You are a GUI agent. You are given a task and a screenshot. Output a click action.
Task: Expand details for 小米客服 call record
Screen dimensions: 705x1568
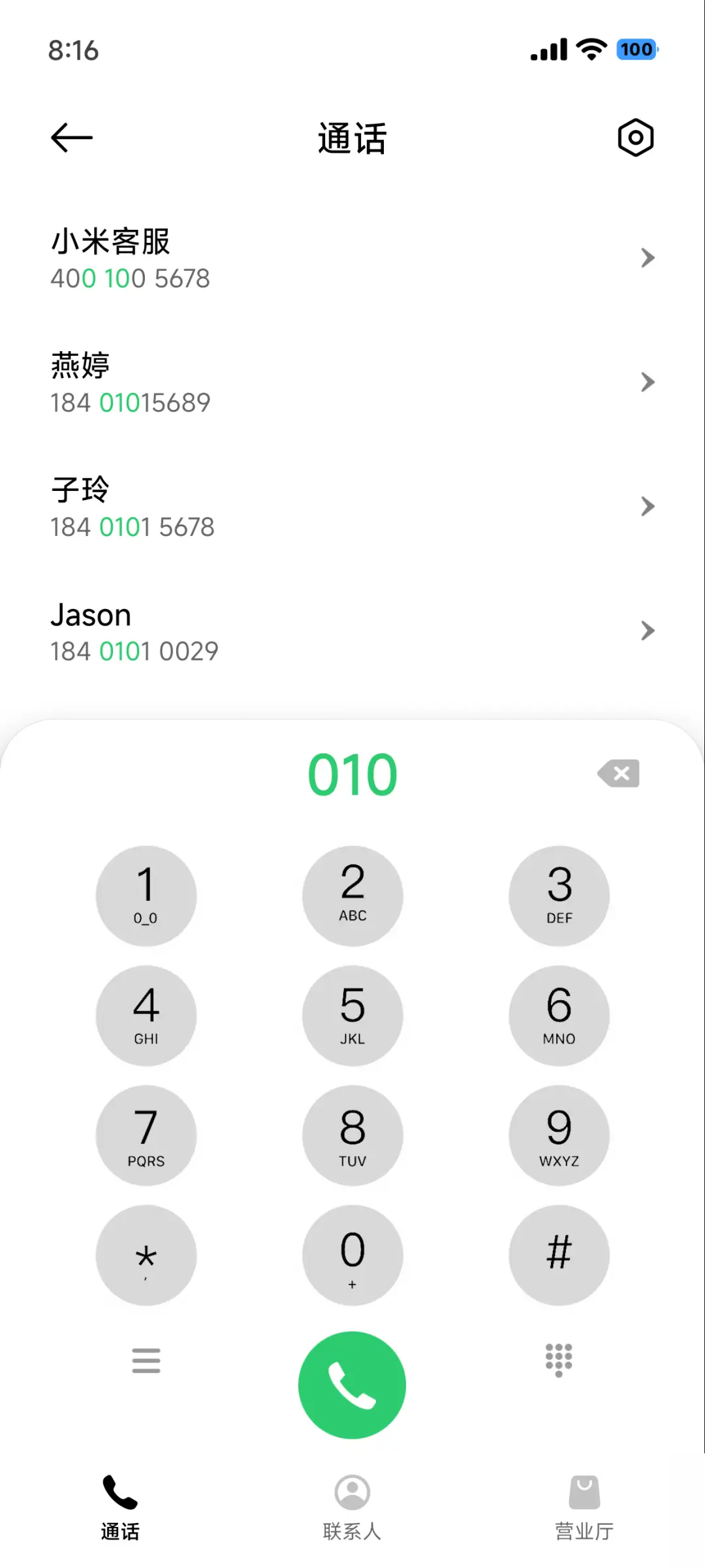[x=647, y=258]
